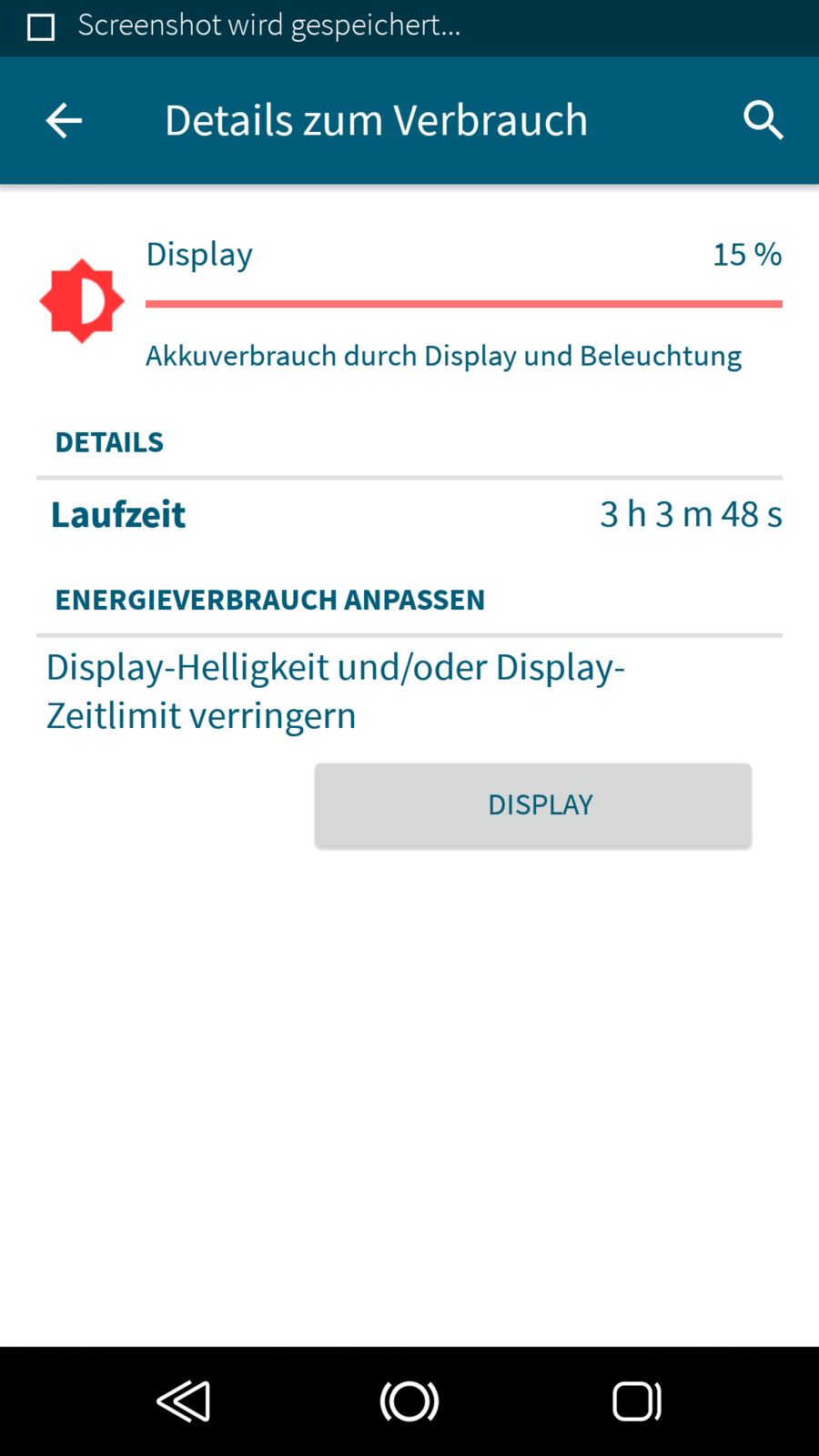Screen dimensions: 819x1456
Task: Open the recent apps overview
Action: click(636, 1401)
